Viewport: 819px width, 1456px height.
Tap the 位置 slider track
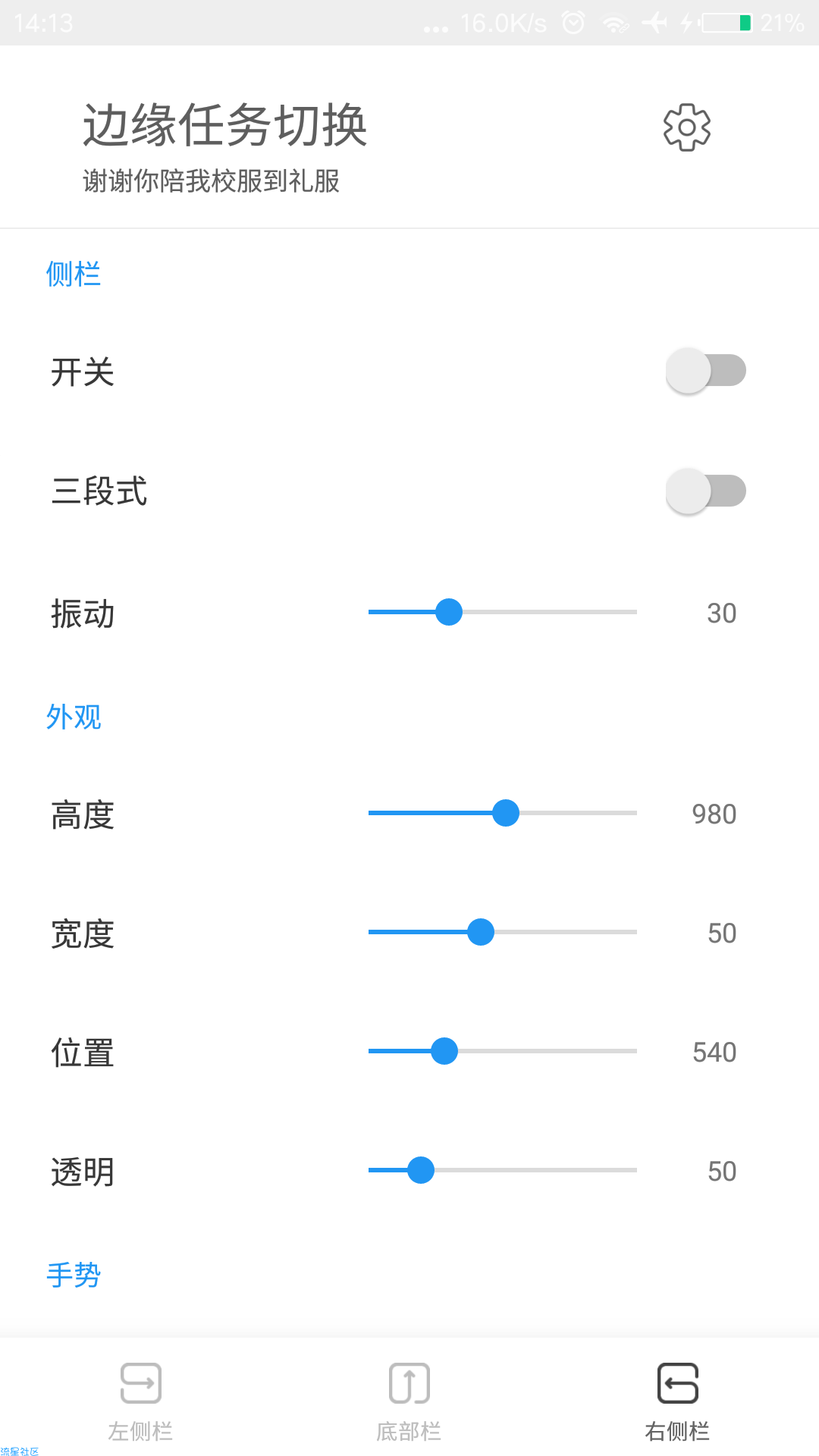[502, 1051]
